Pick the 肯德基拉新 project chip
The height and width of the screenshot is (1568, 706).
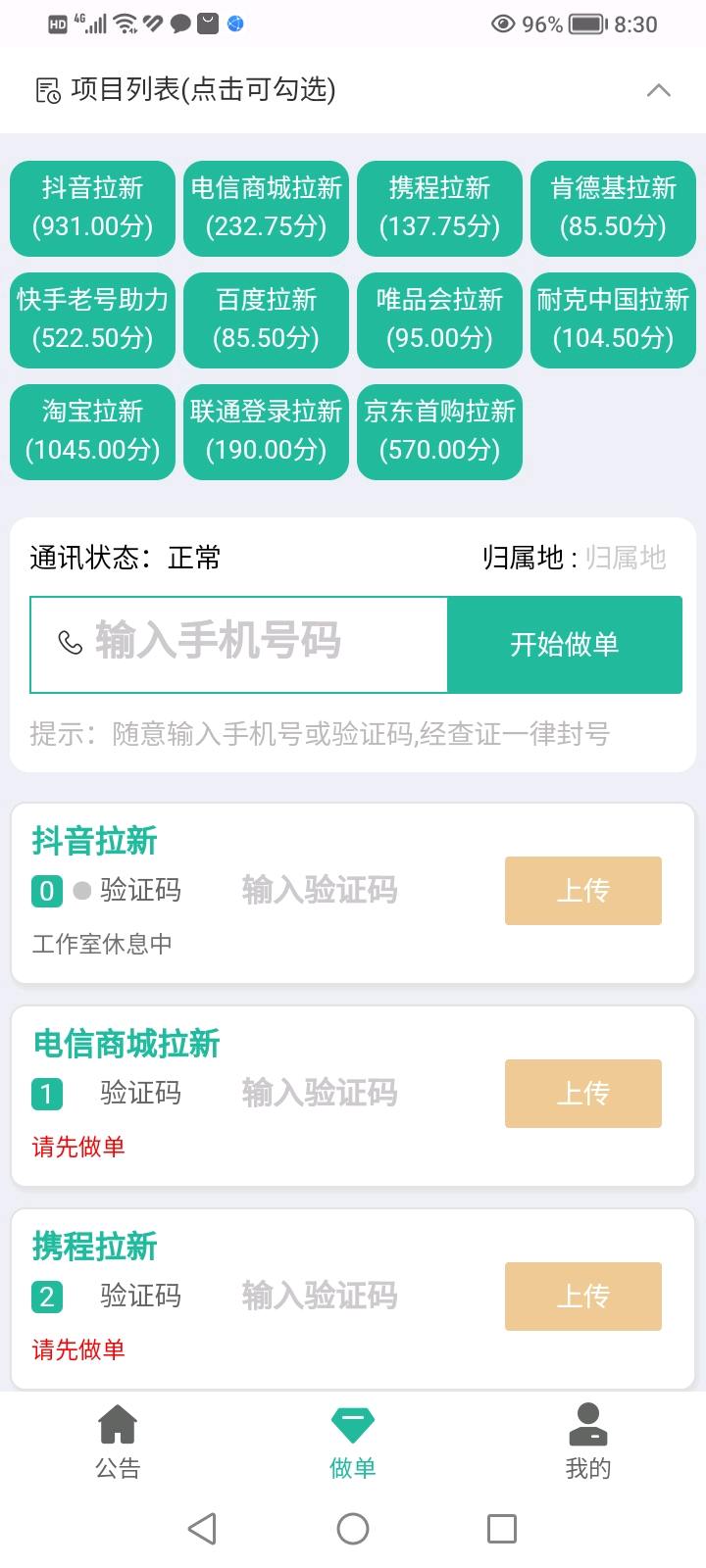(x=613, y=208)
